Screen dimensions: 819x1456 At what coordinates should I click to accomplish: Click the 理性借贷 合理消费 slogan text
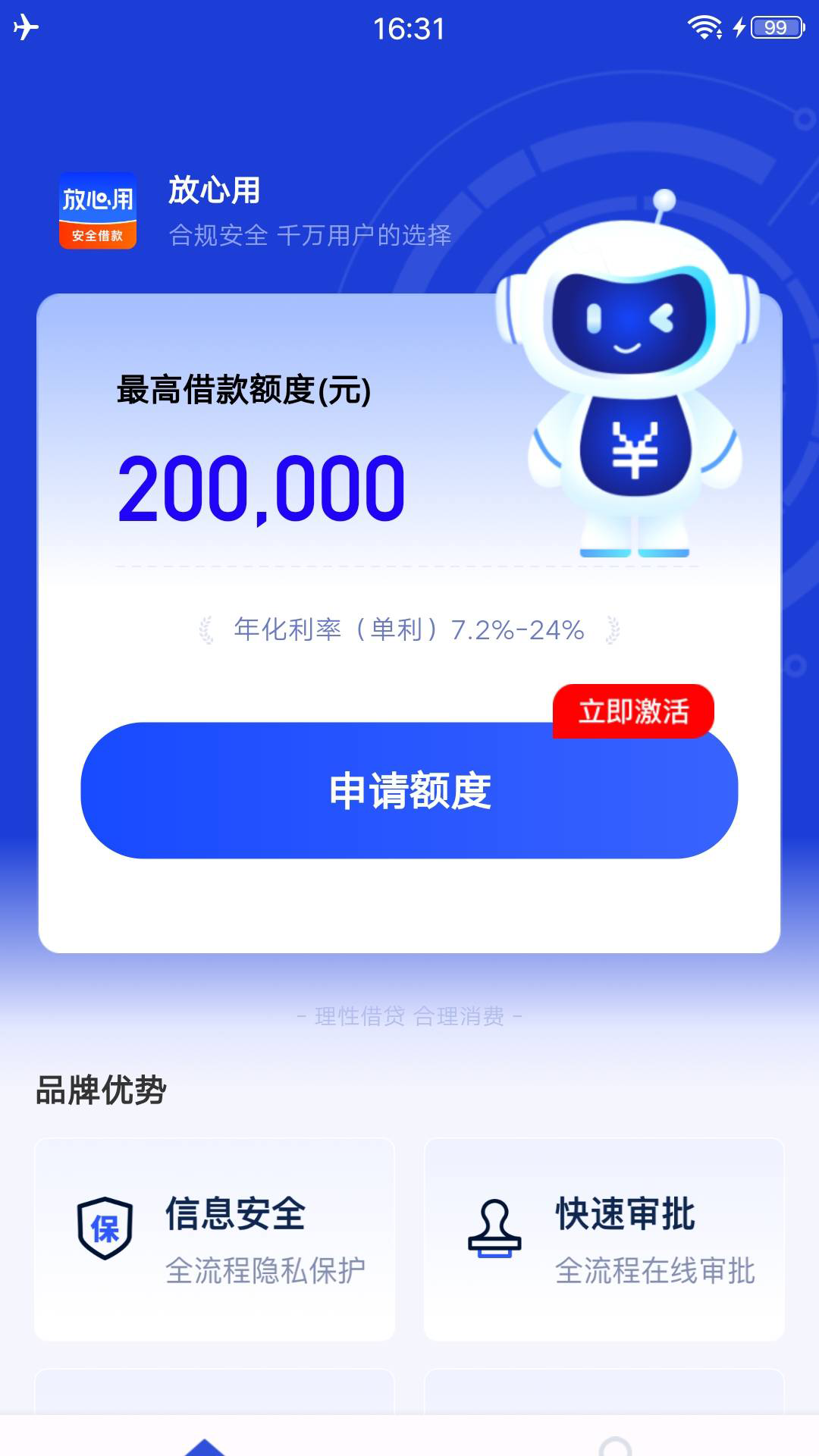point(409,1016)
